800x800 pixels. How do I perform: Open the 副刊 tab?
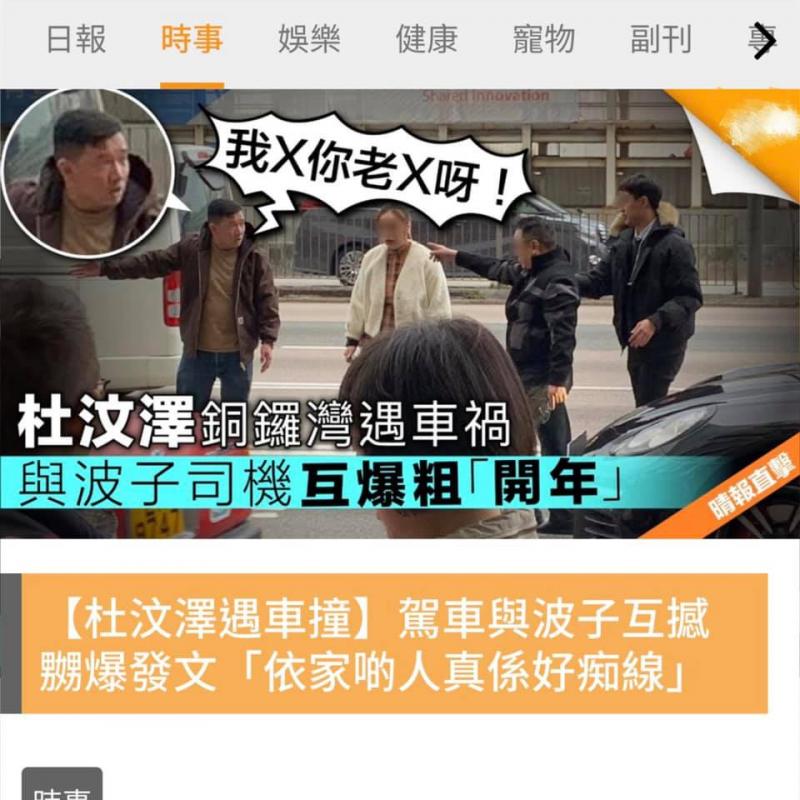tap(660, 40)
